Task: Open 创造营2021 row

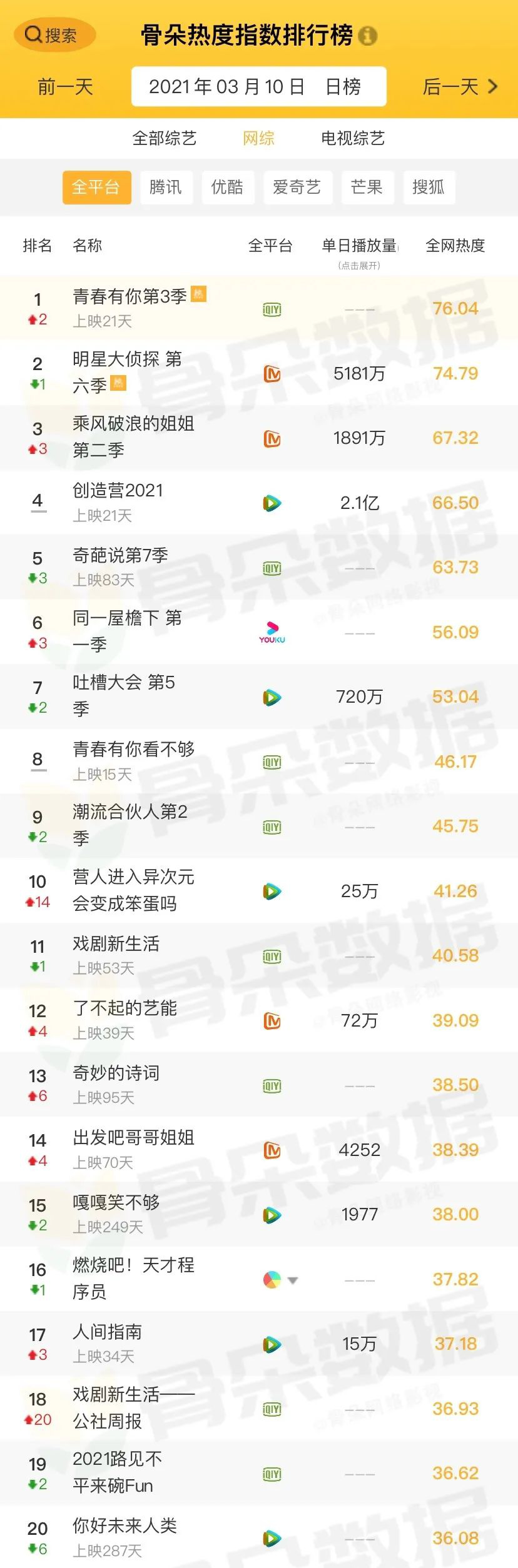Action: (118, 491)
